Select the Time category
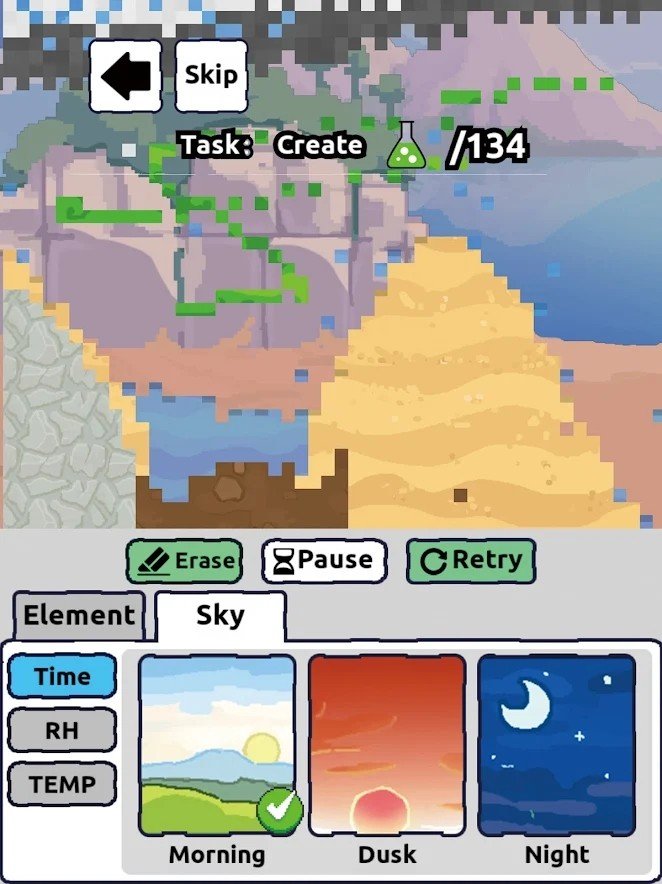662x884 pixels. tap(62, 677)
